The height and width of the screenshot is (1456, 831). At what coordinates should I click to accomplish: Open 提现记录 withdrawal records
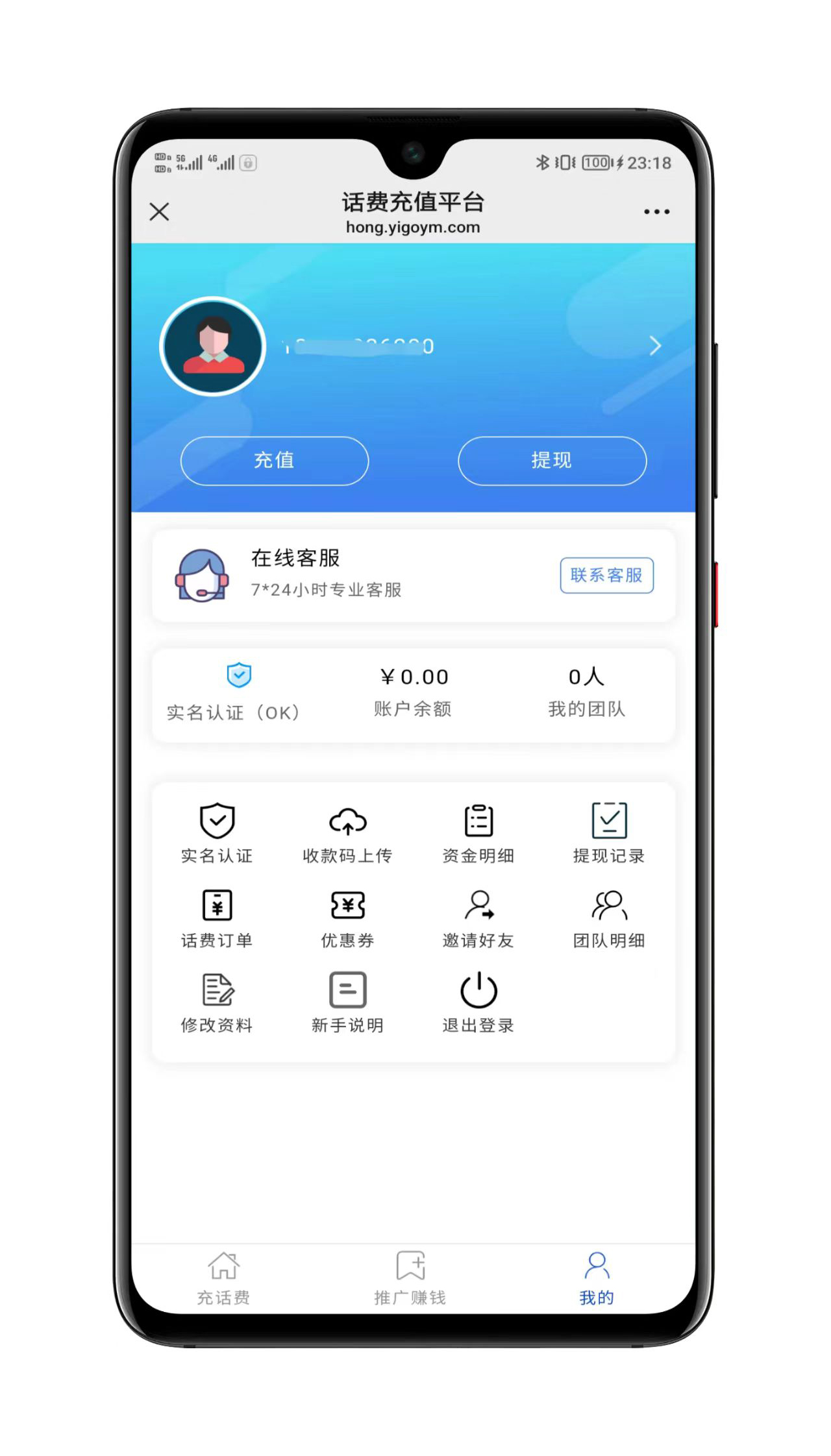click(x=609, y=833)
